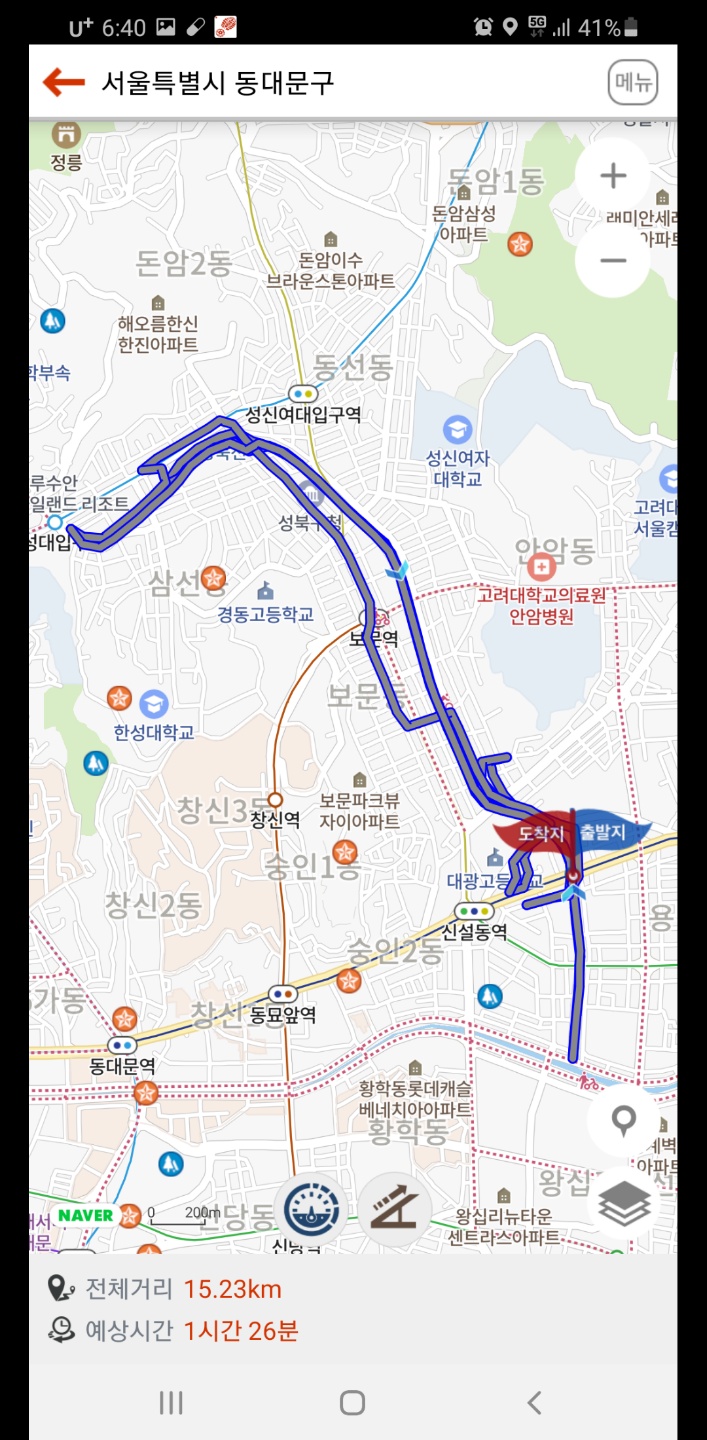Center map on my current location
The image size is (707, 1440).
[624, 1121]
